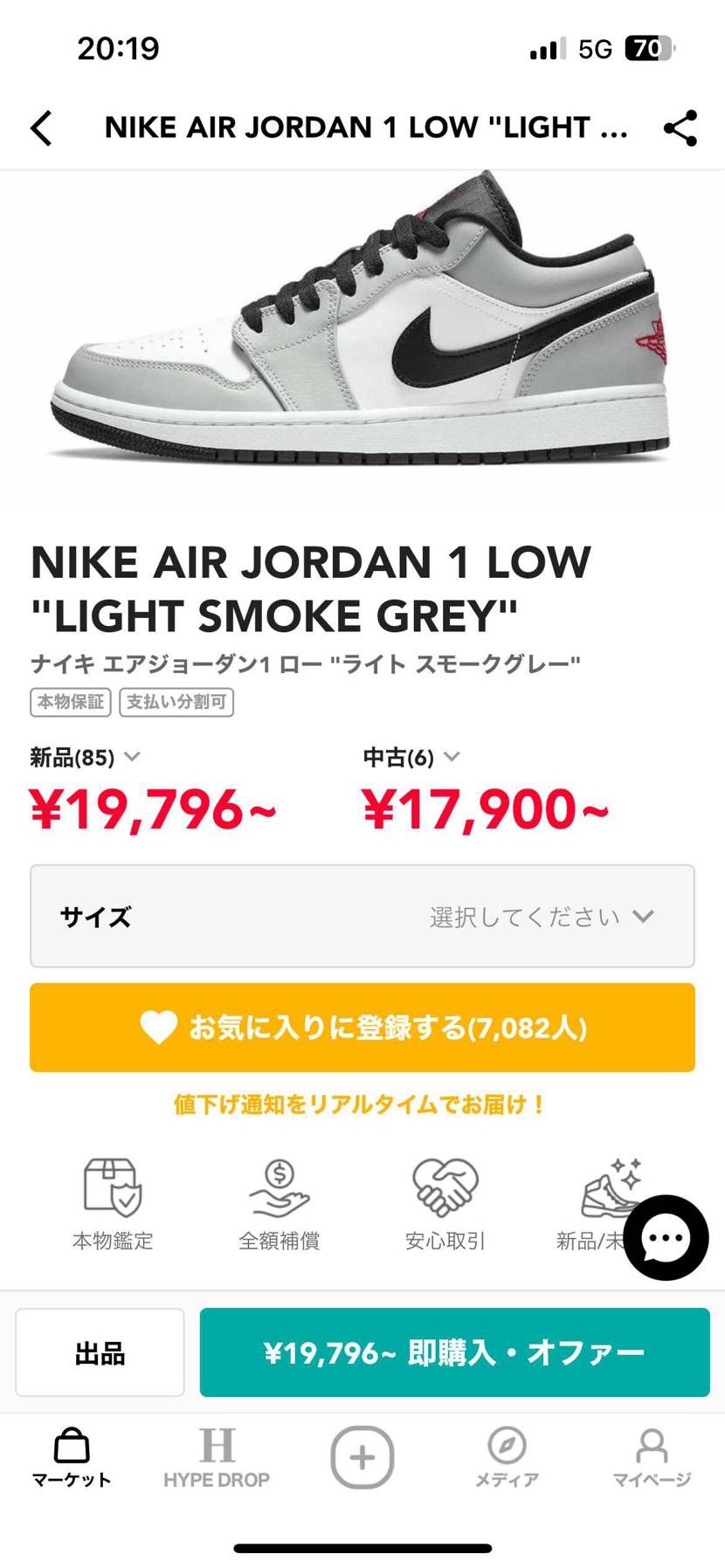The height and width of the screenshot is (1568, 725).
Task: Create a new post with plus button
Action: (x=362, y=1457)
